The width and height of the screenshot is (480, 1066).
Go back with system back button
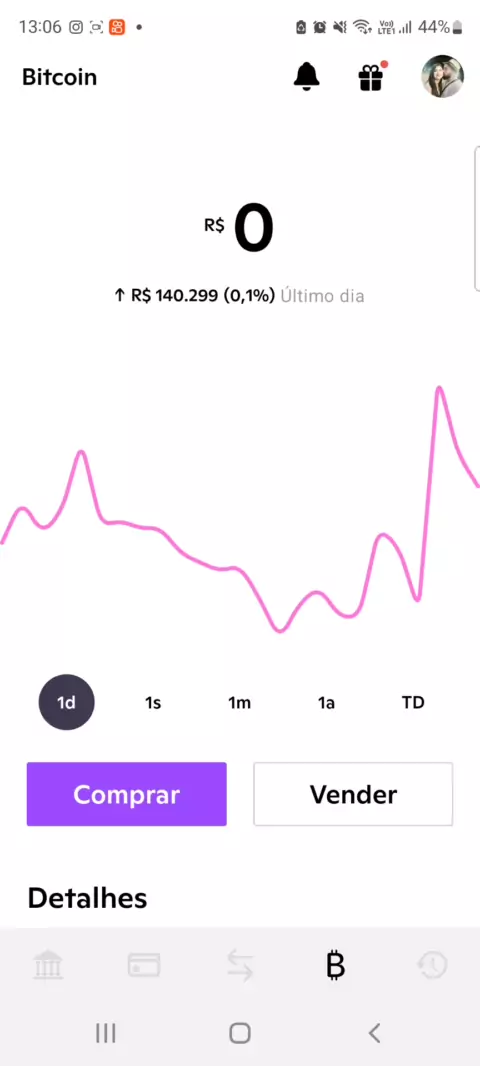coord(374,1033)
